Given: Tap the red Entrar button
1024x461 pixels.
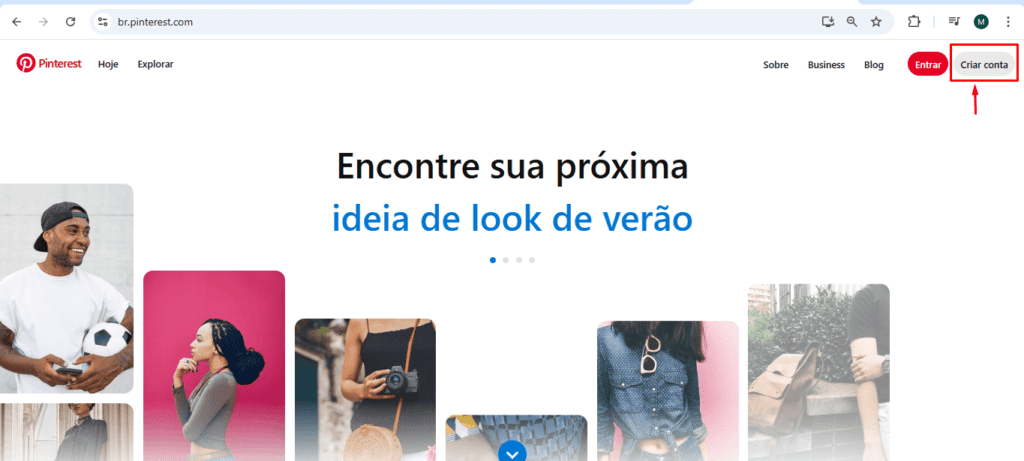Looking at the screenshot, I should [927, 65].
